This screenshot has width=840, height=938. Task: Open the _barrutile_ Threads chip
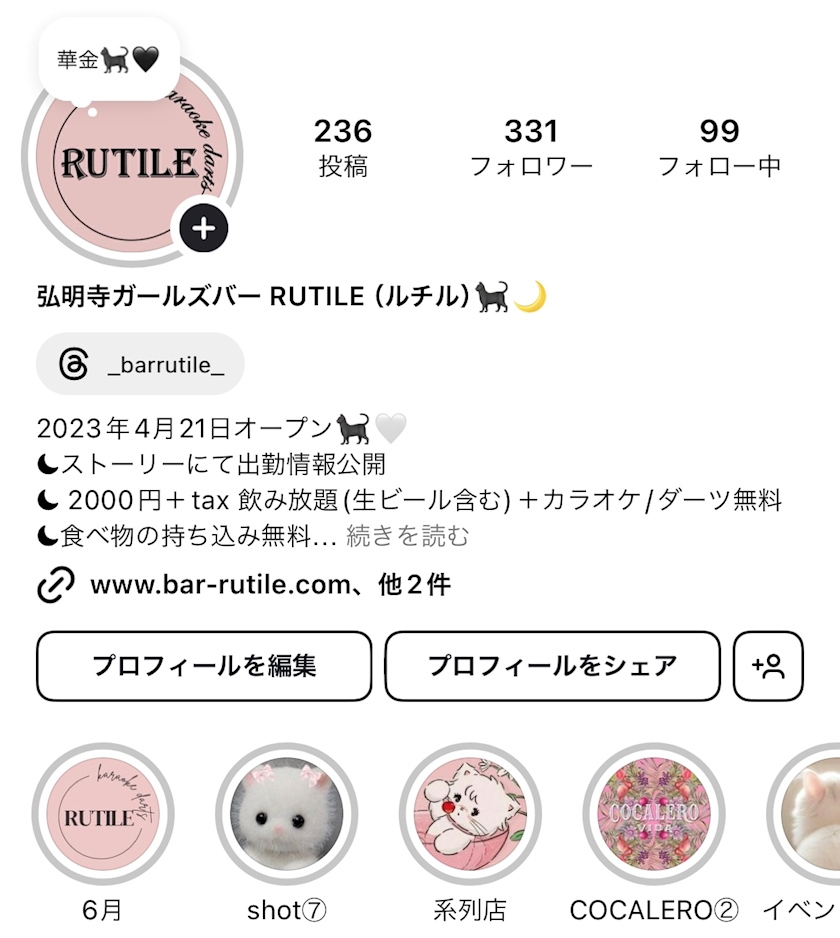pyautogui.click(x=140, y=365)
